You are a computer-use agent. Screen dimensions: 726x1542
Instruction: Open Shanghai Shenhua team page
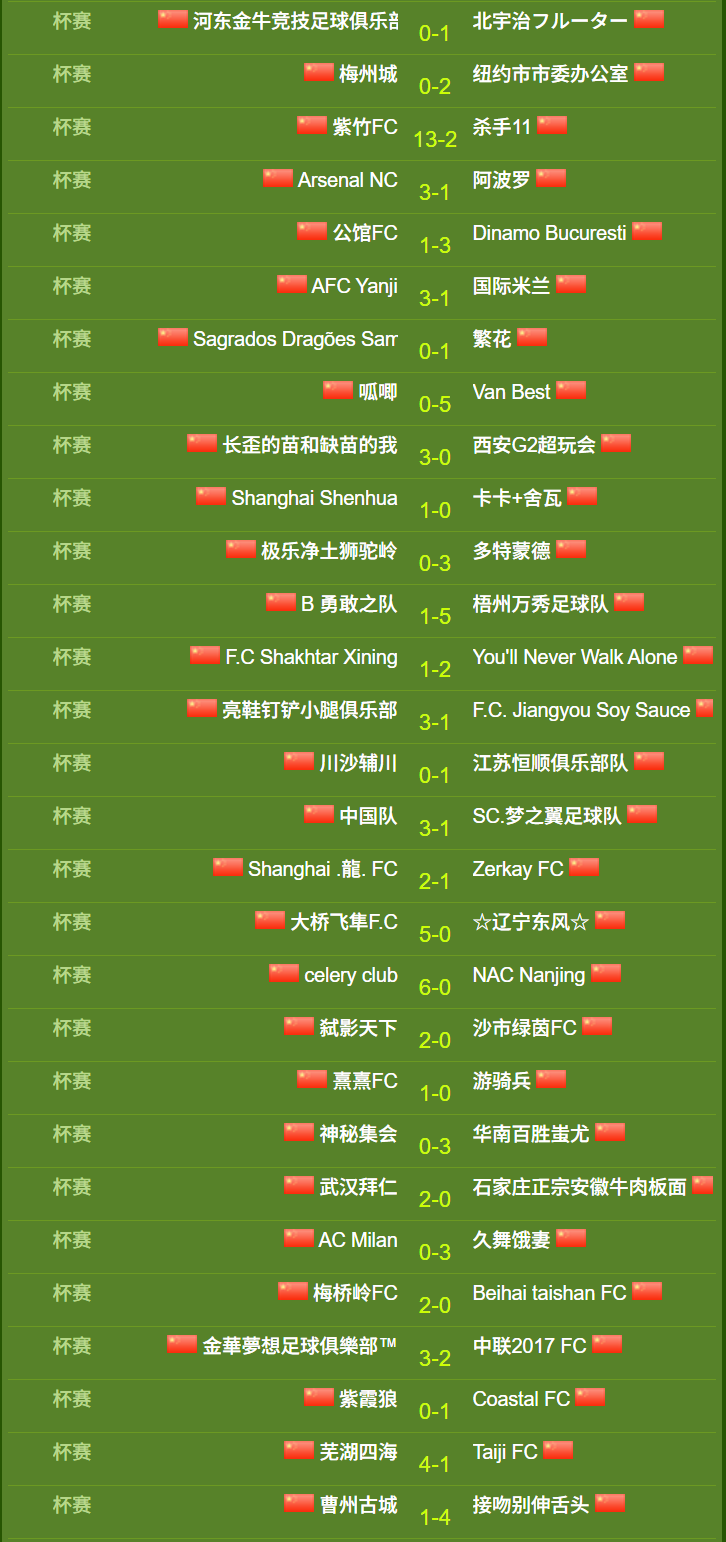314,498
